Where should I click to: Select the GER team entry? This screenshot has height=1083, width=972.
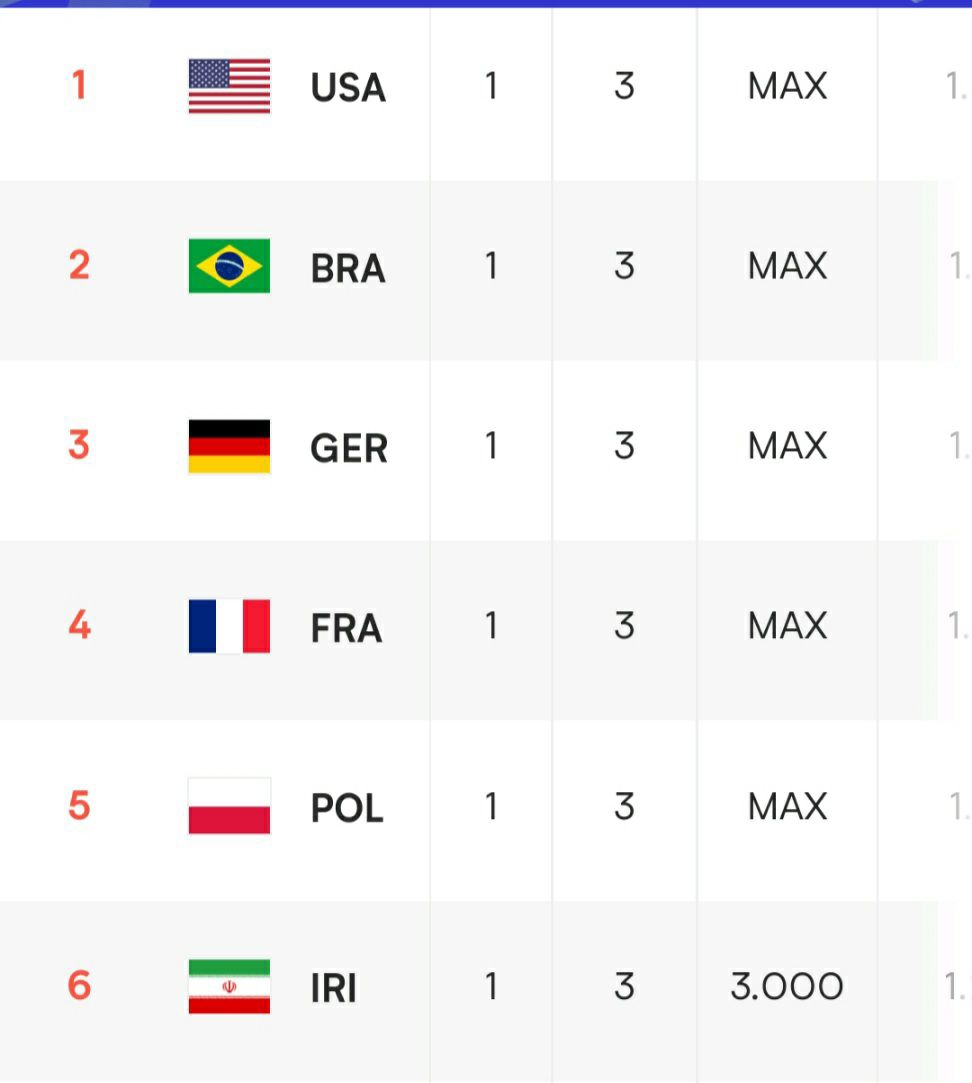click(x=348, y=447)
